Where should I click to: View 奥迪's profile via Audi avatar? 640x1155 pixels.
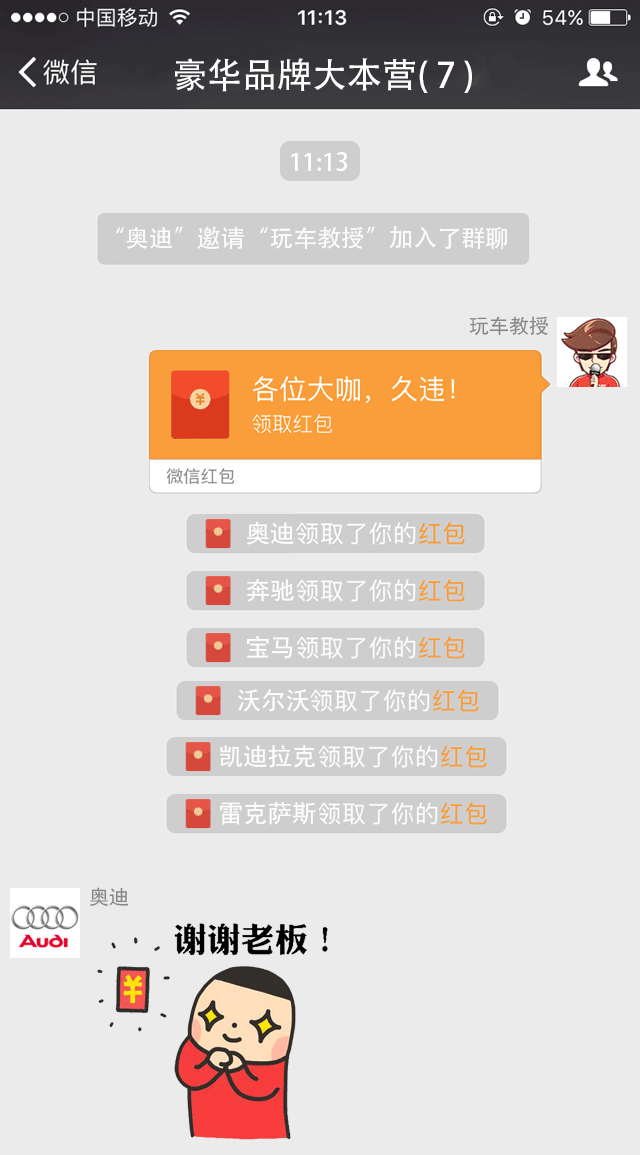pyautogui.click(x=45, y=922)
